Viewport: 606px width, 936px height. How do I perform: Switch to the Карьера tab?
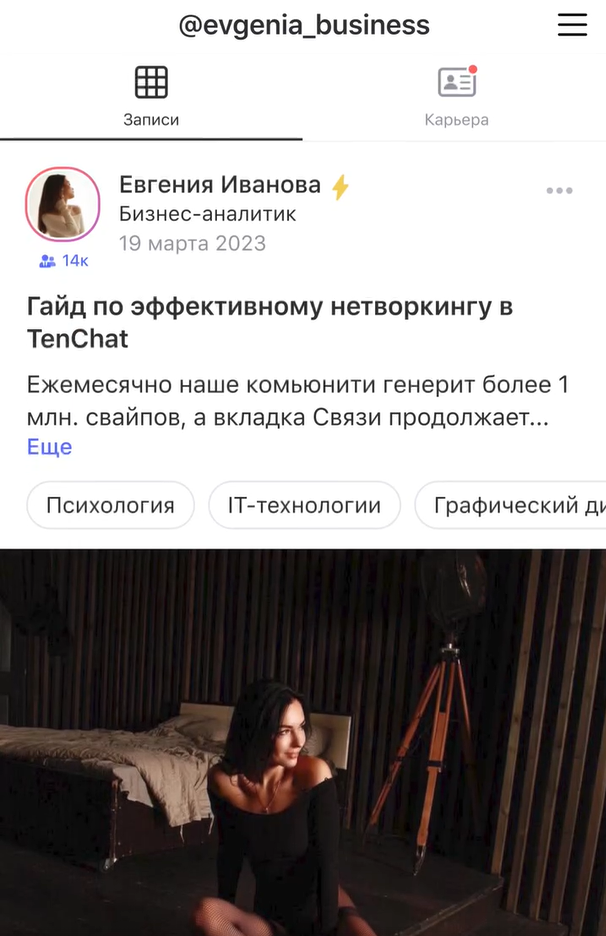point(456,97)
